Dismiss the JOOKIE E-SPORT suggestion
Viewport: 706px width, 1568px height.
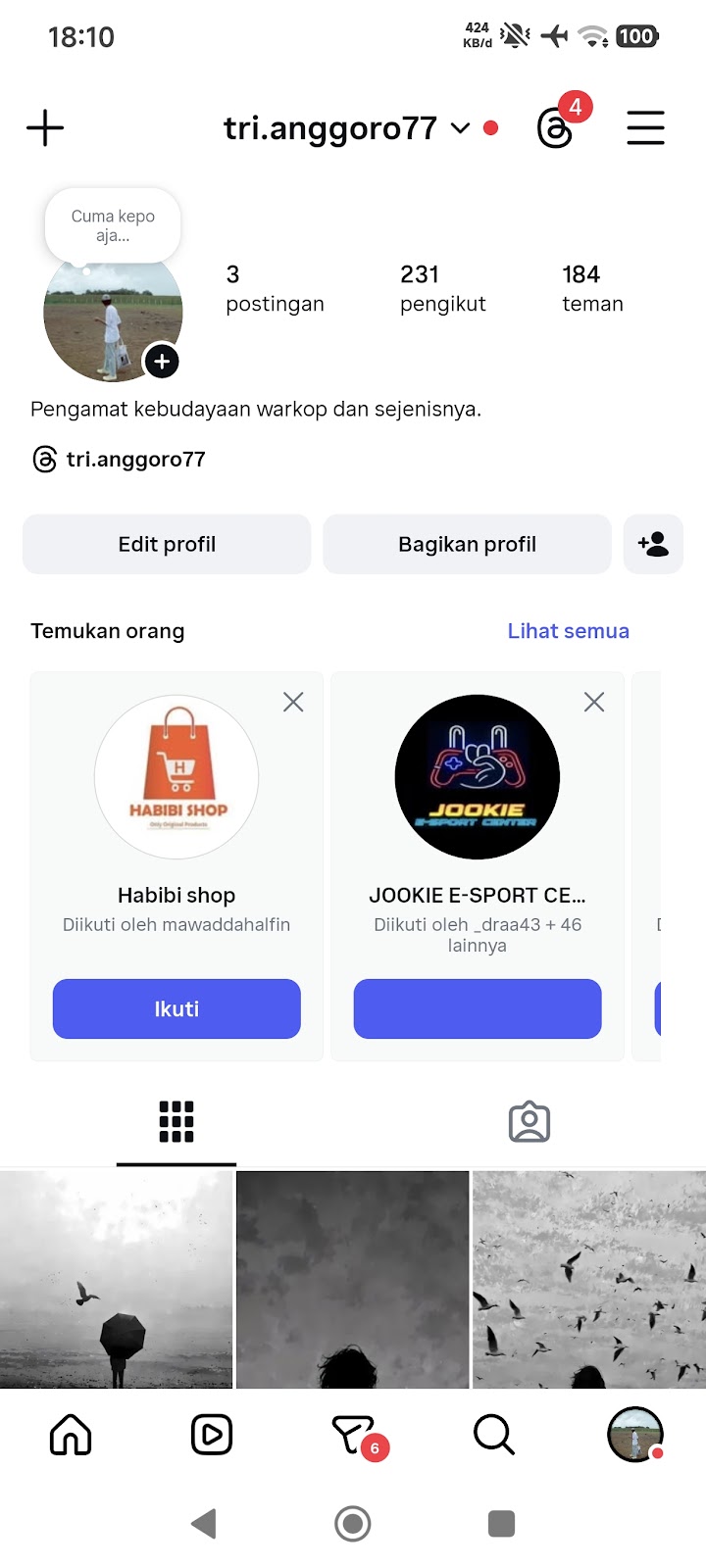pos(594,702)
